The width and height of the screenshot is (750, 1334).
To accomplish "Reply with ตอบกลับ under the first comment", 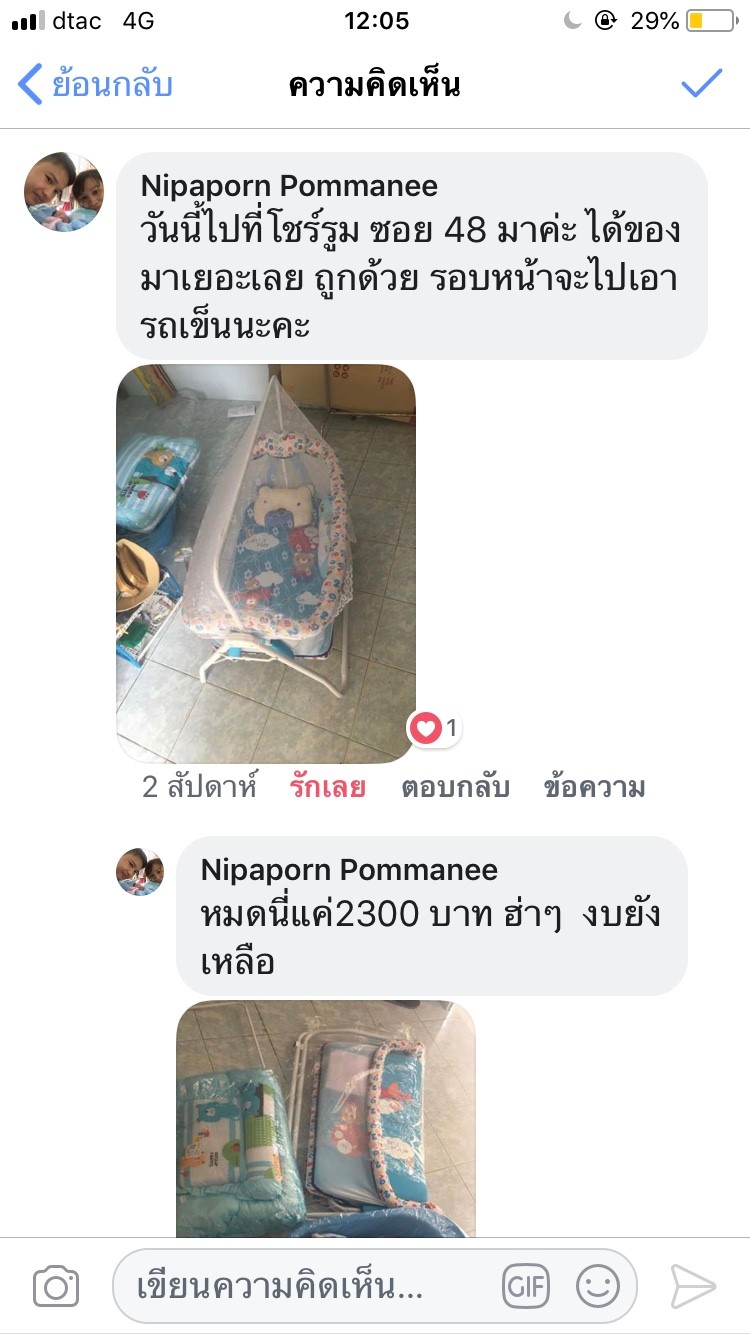I will 455,788.
